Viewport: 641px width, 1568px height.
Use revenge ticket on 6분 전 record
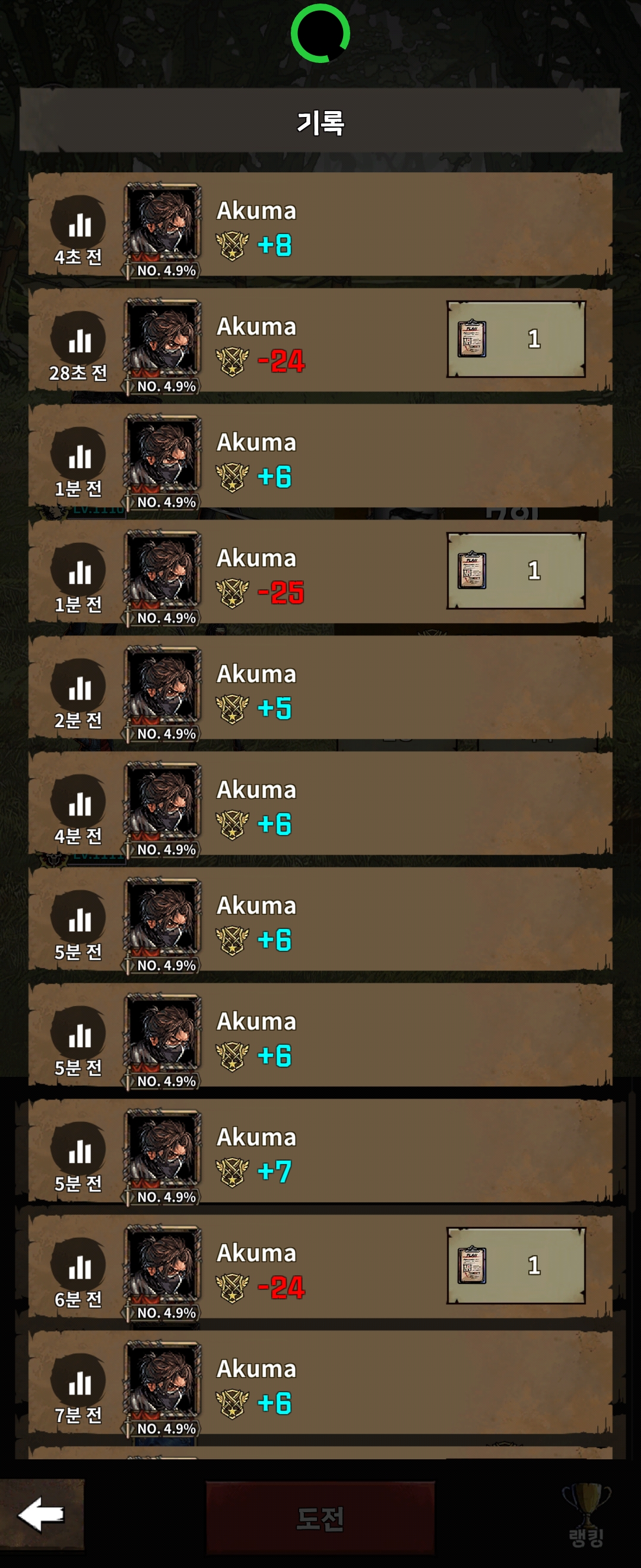click(x=516, y=1266)
